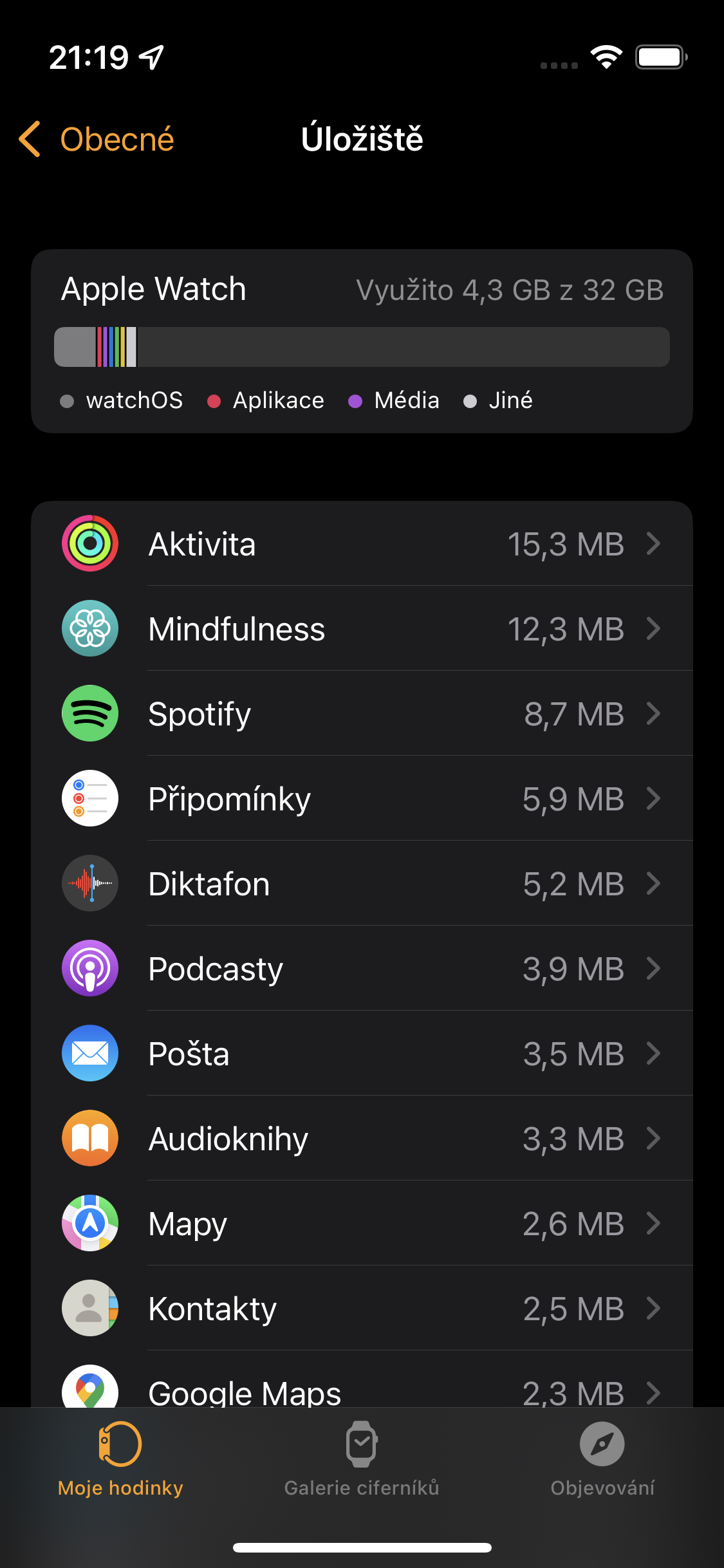
Task: Open Připomínky storage details
Action: 362,799
